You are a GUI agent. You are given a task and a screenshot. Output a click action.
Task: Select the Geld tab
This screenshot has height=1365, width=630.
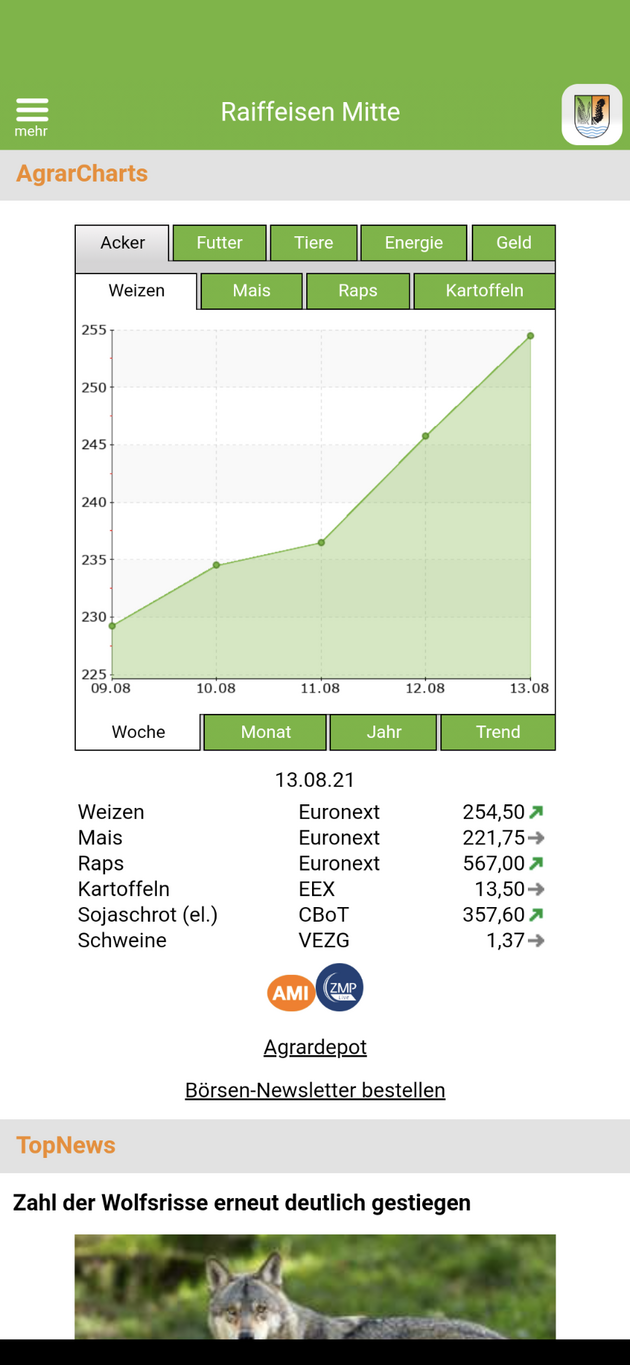513,243
